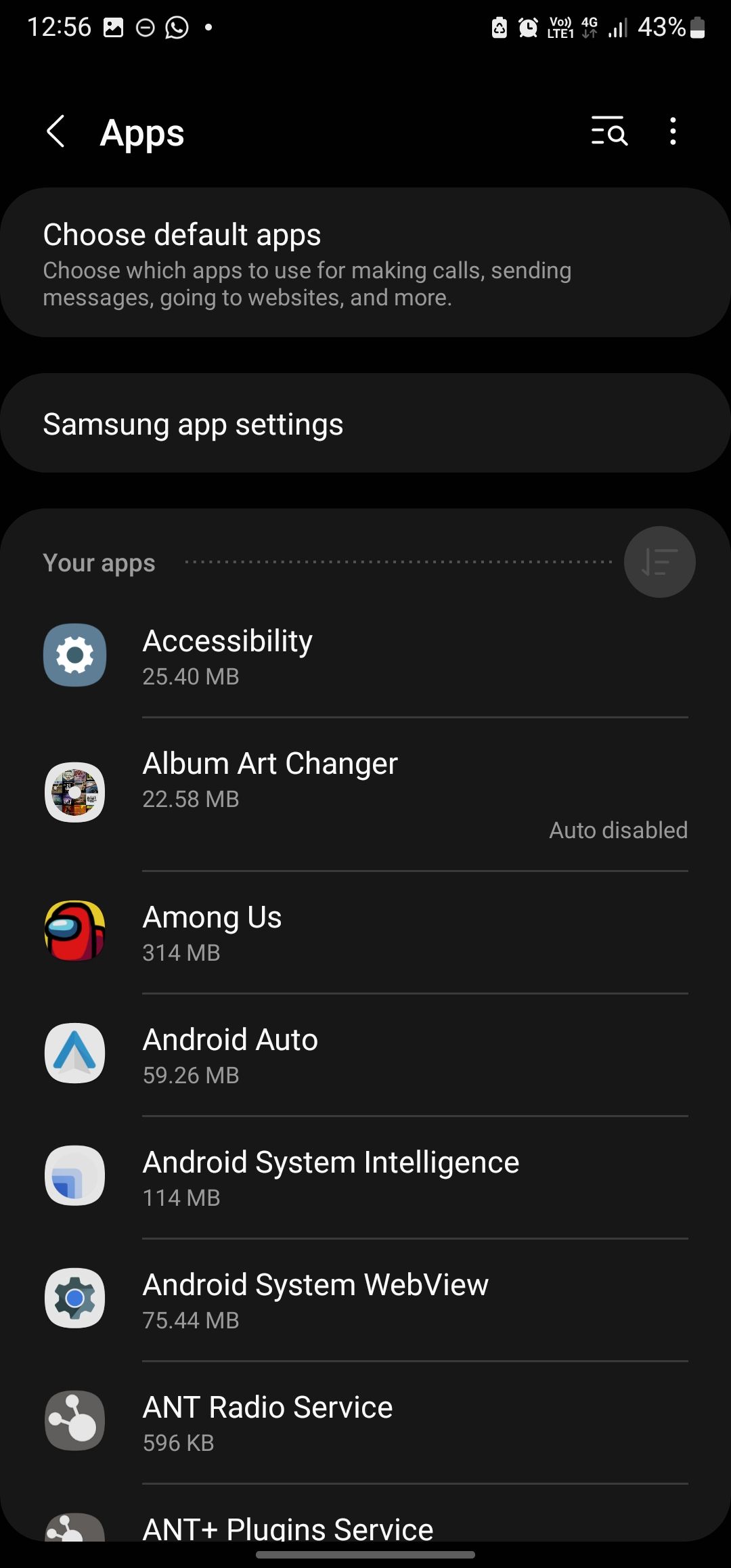Open Samsung app settings
Screen dimensions: 731x1568
click(365, 422)
